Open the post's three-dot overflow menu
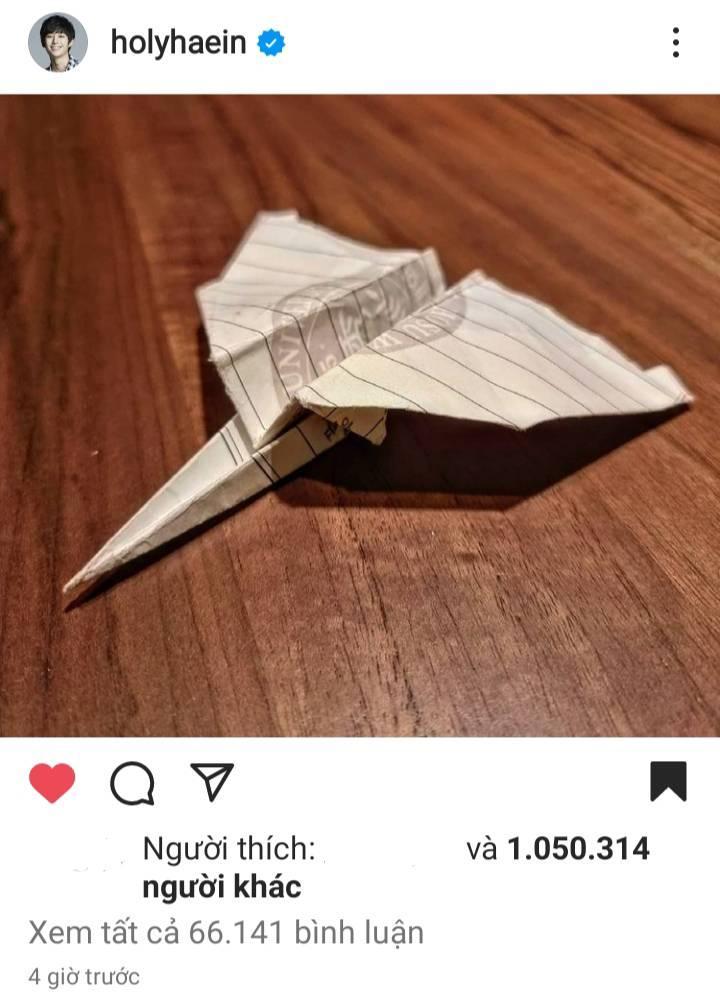 [x=676, y=43]
